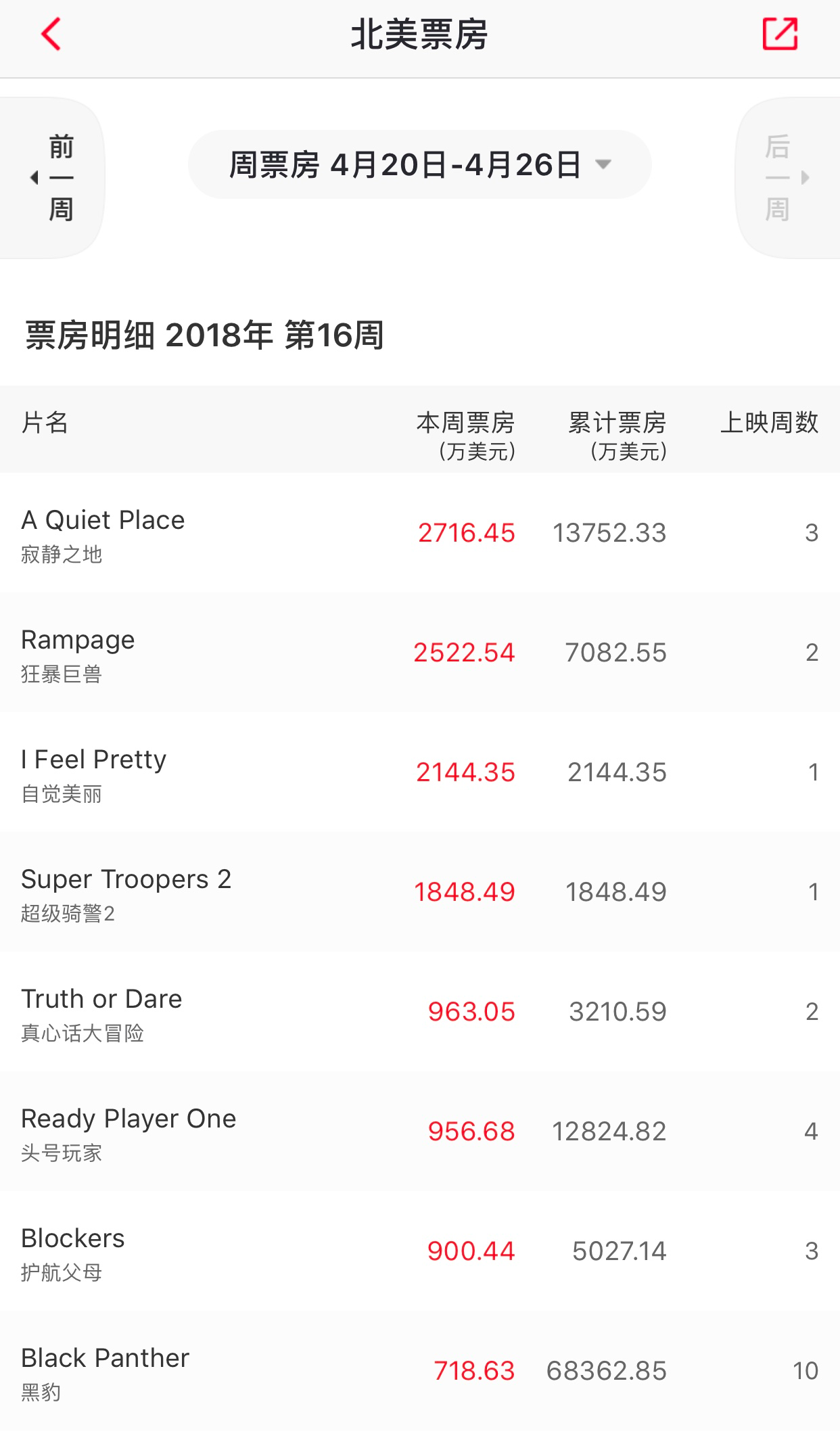Open Truth or Dare entry
This screenshot has width=840, height=1442.
(419, 1012)
